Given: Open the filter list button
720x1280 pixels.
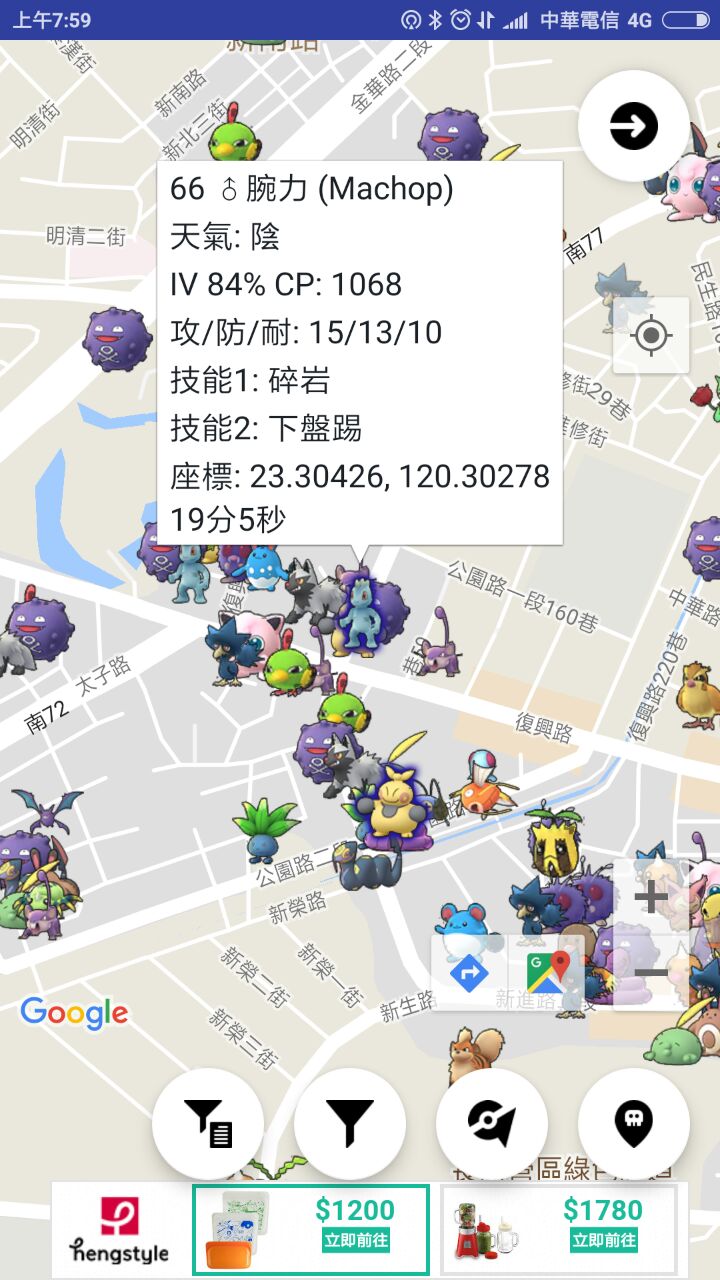Looking at the screenshot, I should (x=208, y=1123).
